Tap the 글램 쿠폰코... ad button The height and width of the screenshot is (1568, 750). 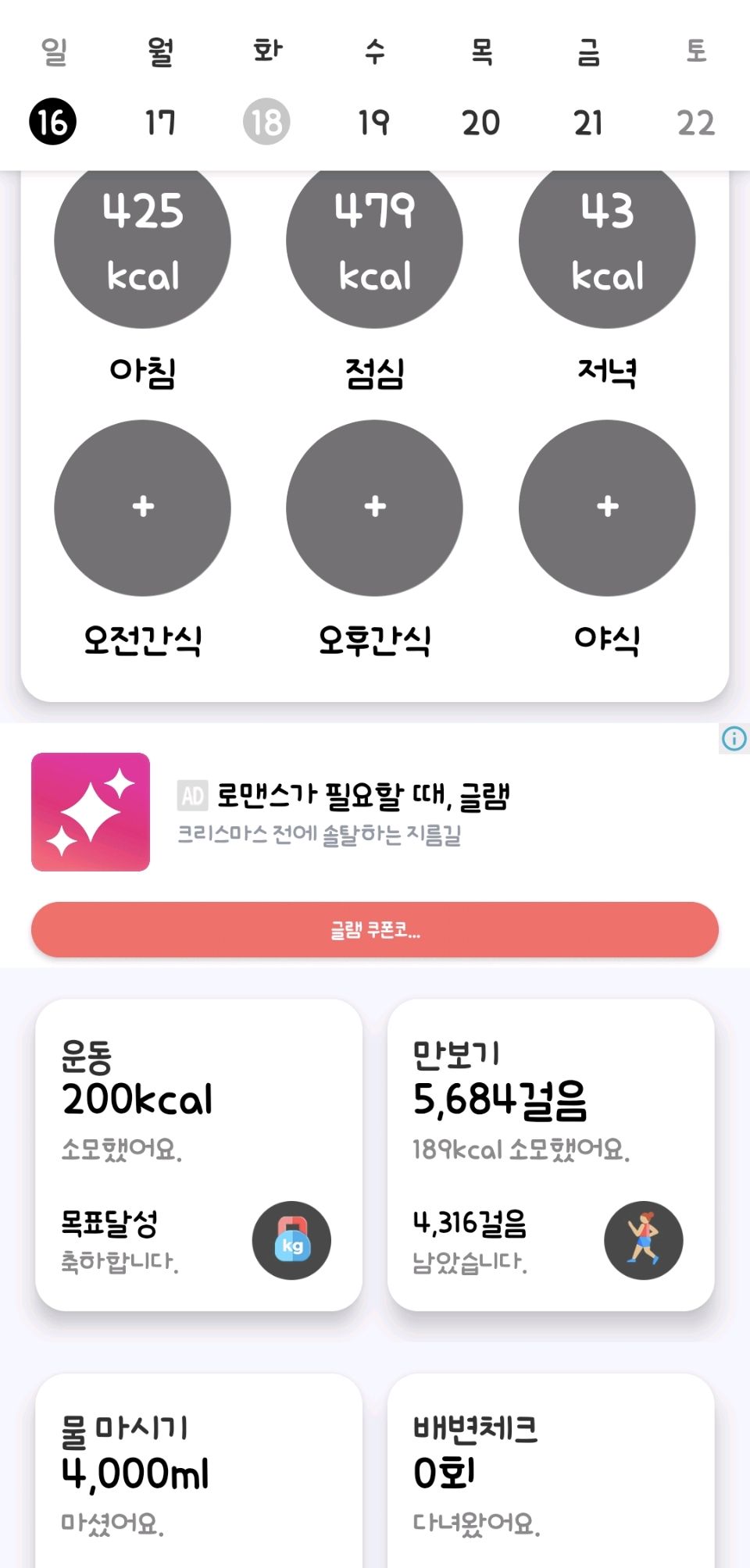pyautogui.click(x=375, y=929)
